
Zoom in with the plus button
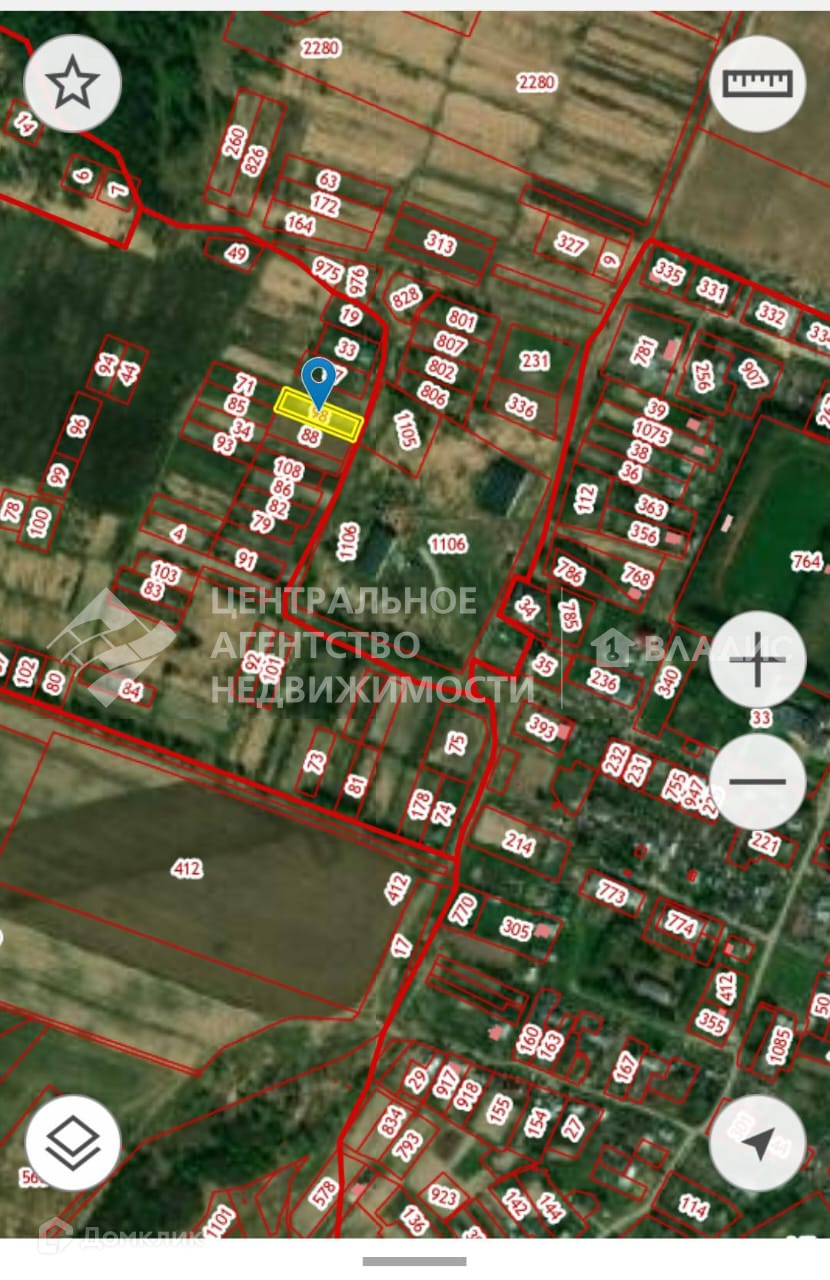click(758, 660)
